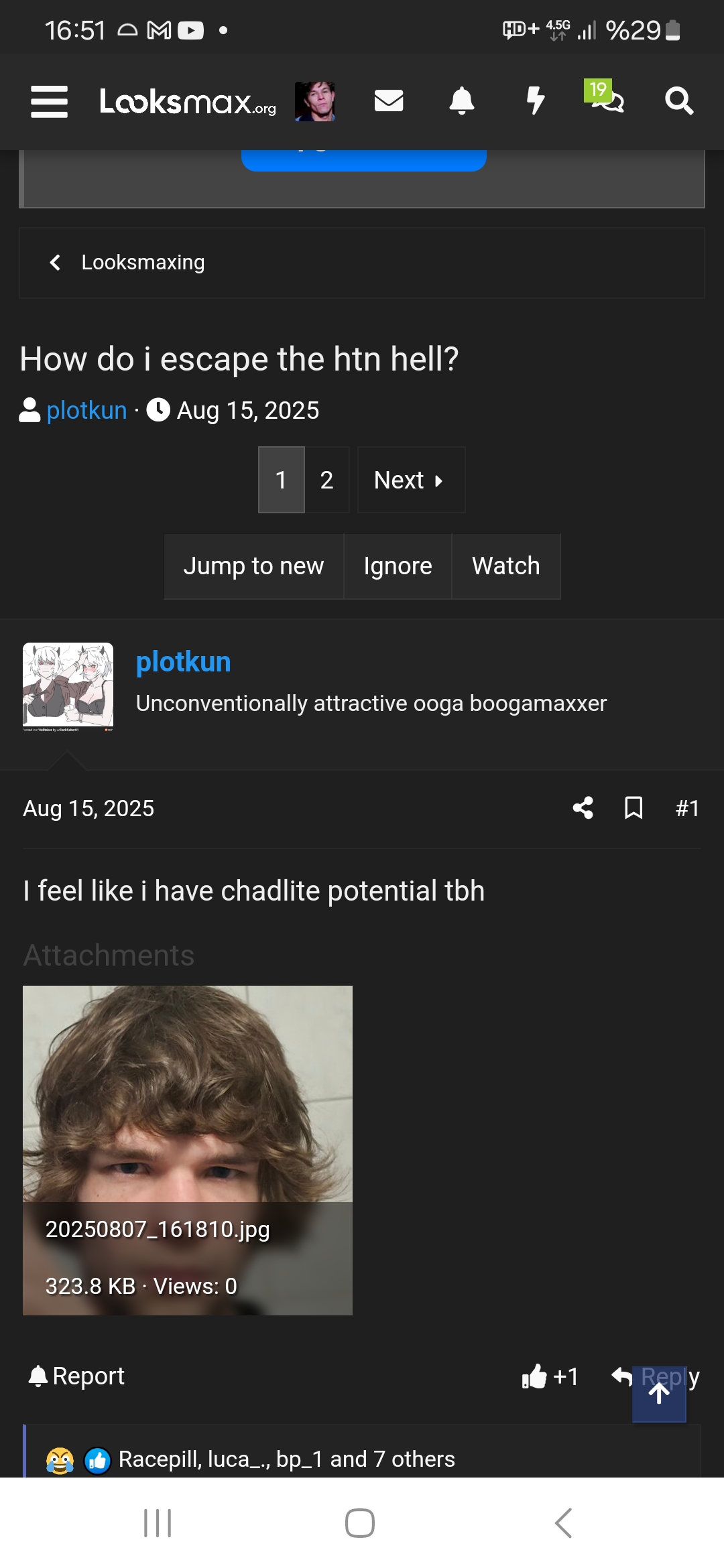
Task: Open the notifications bell
Action: tap(462, 101)
